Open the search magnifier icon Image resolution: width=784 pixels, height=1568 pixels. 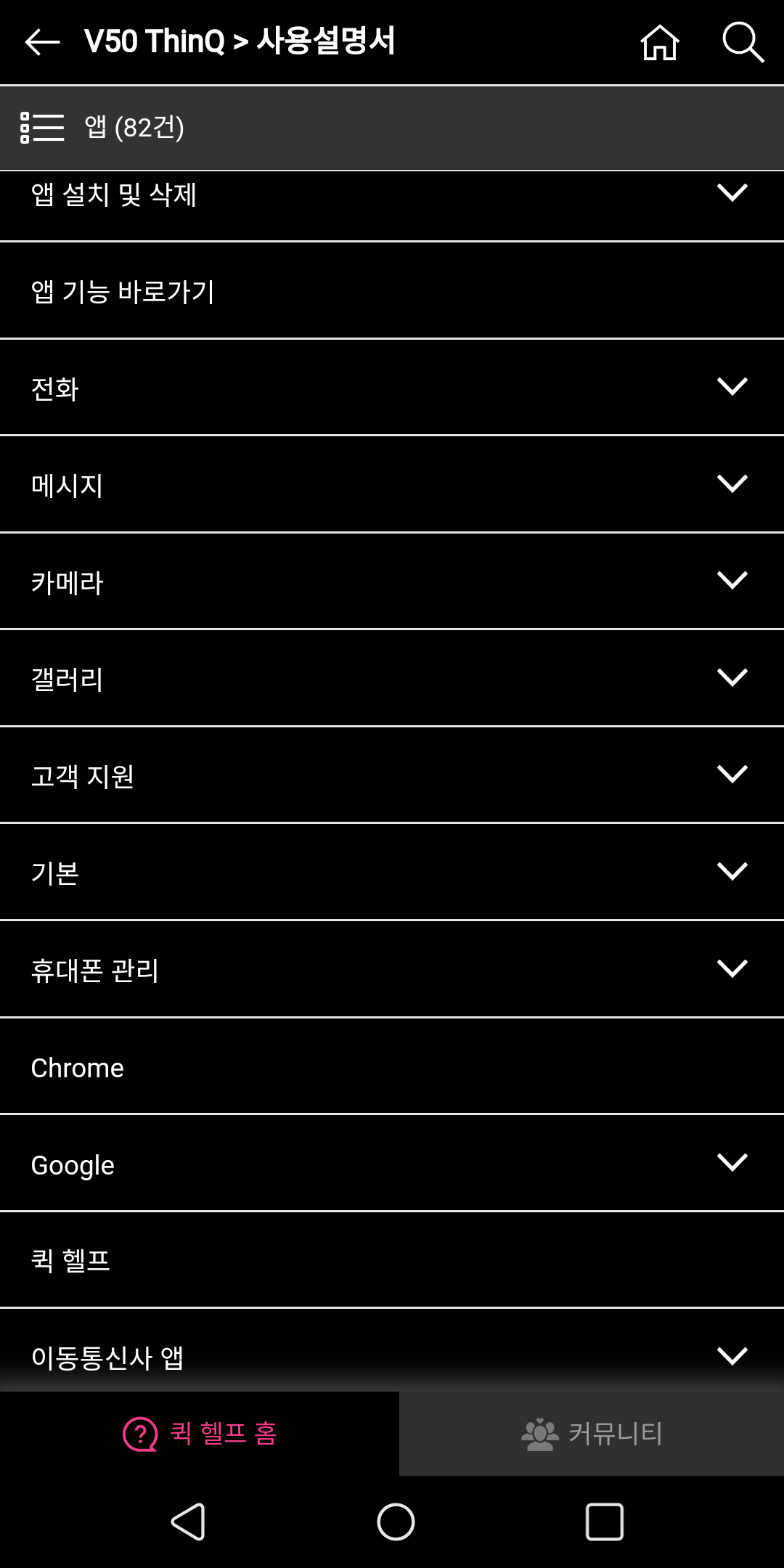[743, 42]
